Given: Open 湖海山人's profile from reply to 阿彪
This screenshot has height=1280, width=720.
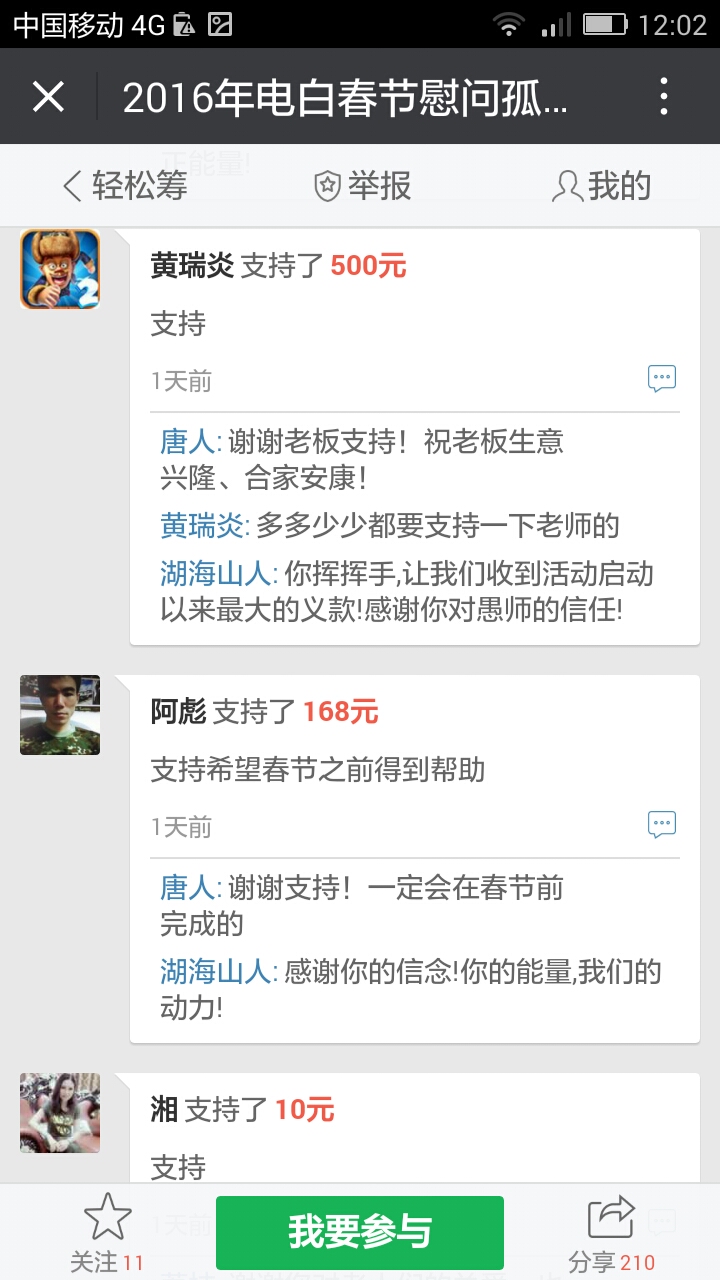Looking at the screenshot, I should pos(216,971).
